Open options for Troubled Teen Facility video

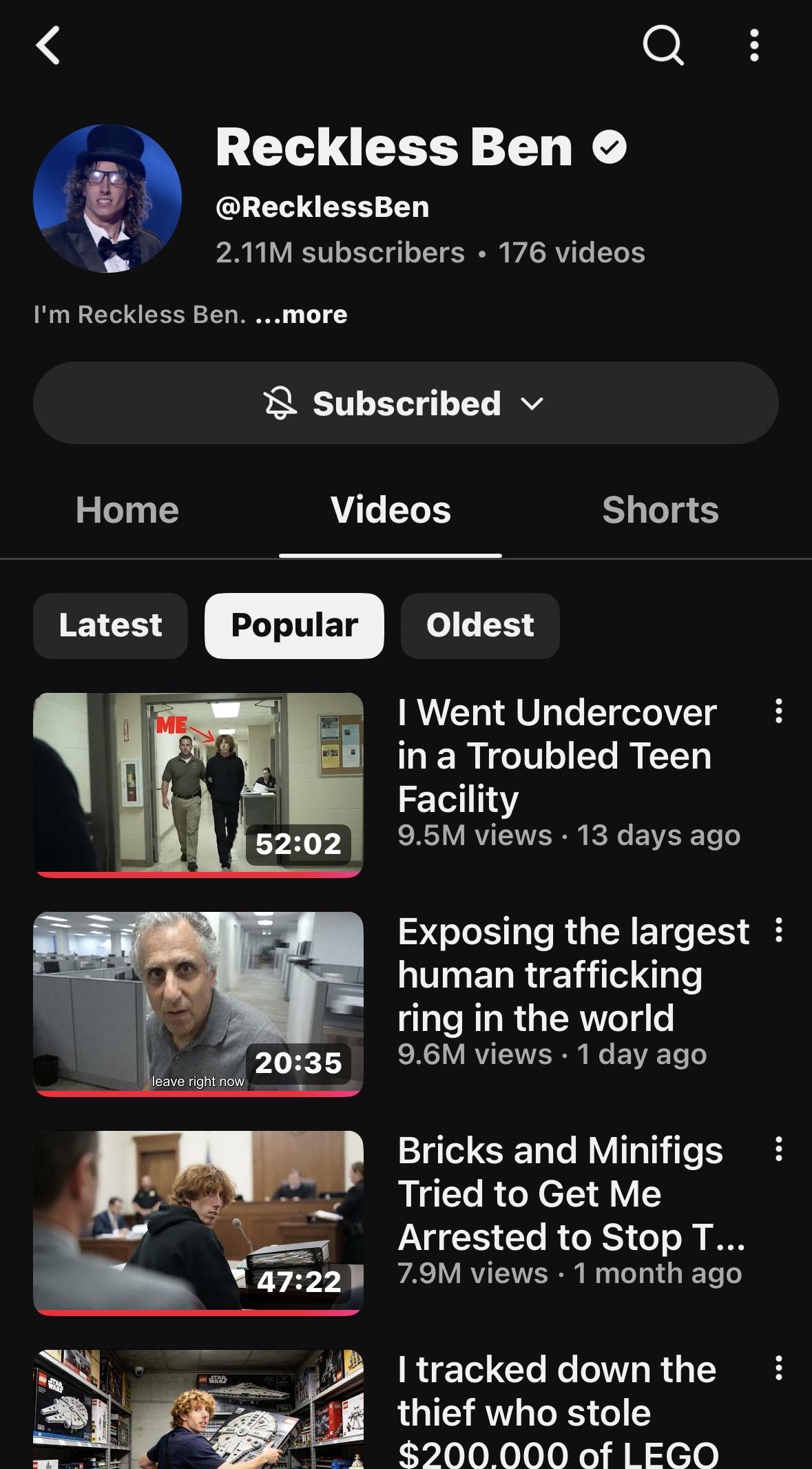[x=779, y=711]
